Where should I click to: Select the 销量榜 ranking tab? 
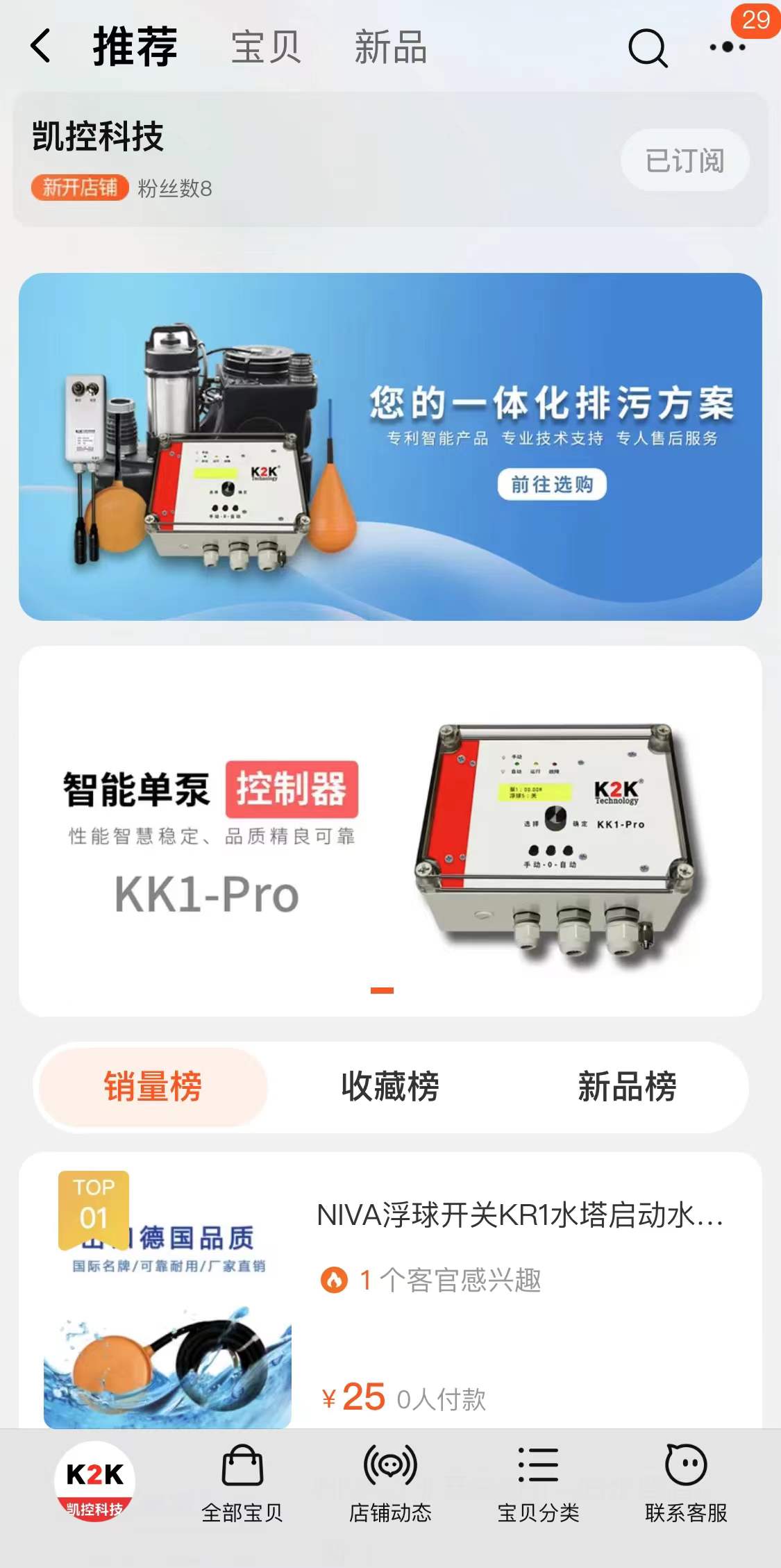point(153,1087)
